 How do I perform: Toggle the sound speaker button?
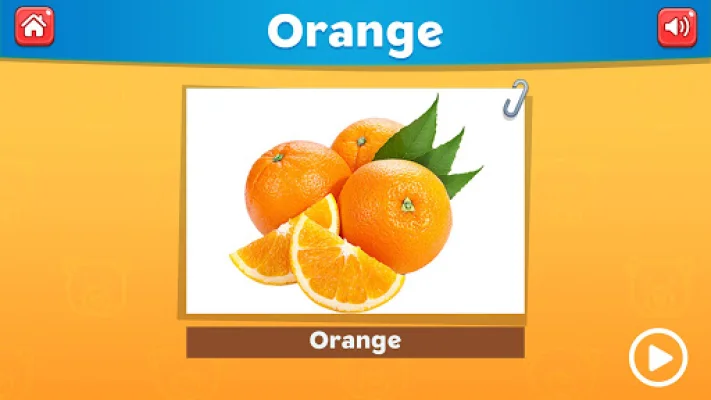coord(676,27)
